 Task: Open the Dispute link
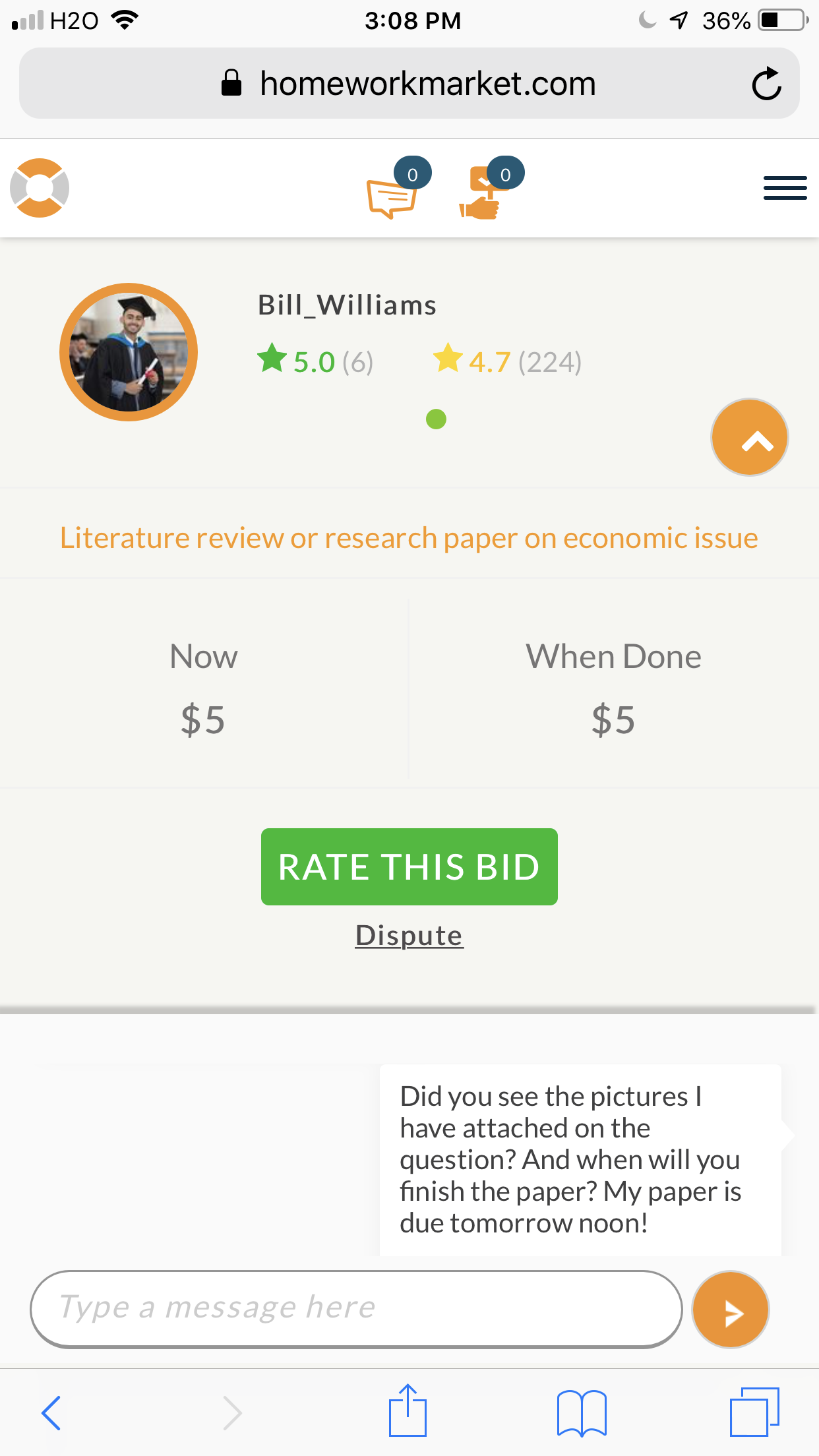pos(409,935)
